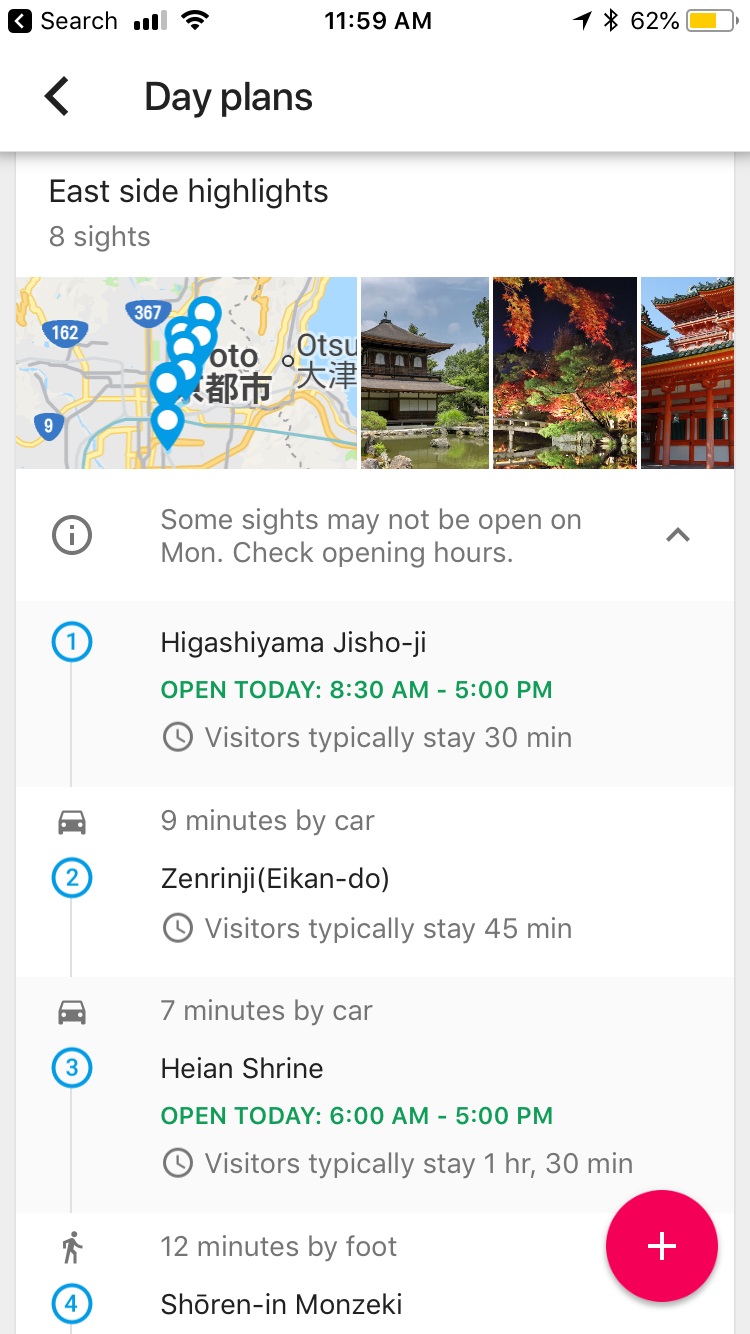
Task: View the Higashiyama Jisho-ji temple photo
Action: click(x=424, y=372)
